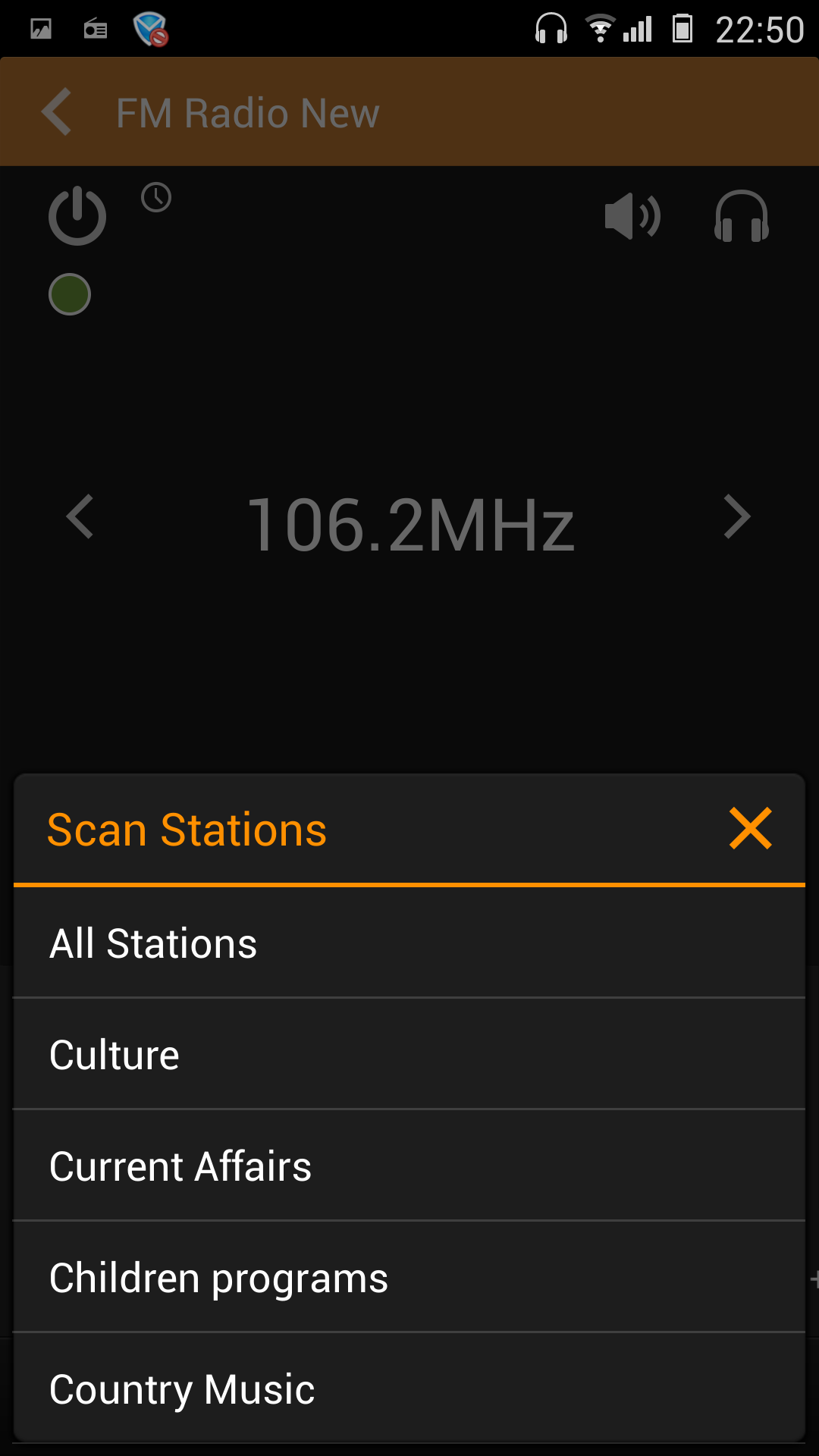Scan for Current Affairs stations
The width and height of the screenshot is (819, 1456).
[409, 1166]
